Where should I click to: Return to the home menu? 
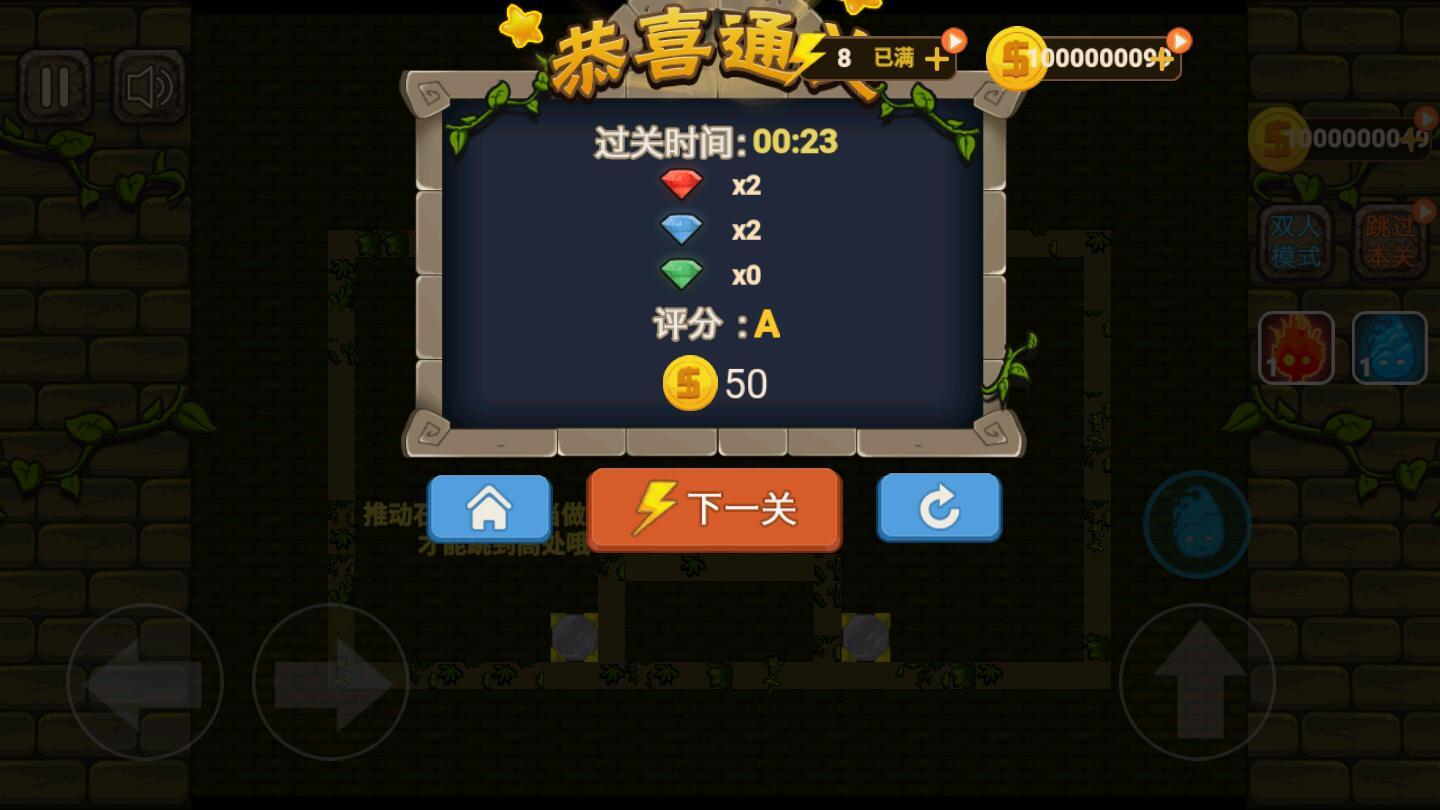489,509
